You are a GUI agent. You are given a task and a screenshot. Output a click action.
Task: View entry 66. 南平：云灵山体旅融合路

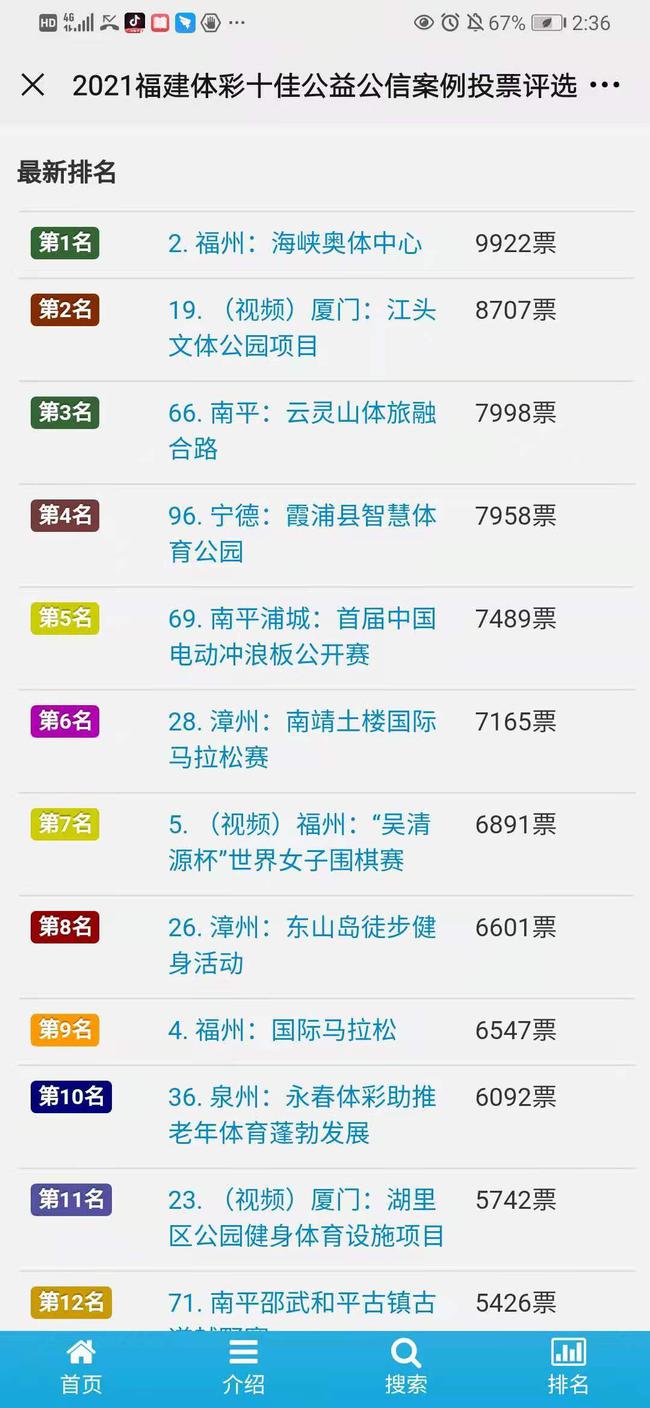coord(302,431)
